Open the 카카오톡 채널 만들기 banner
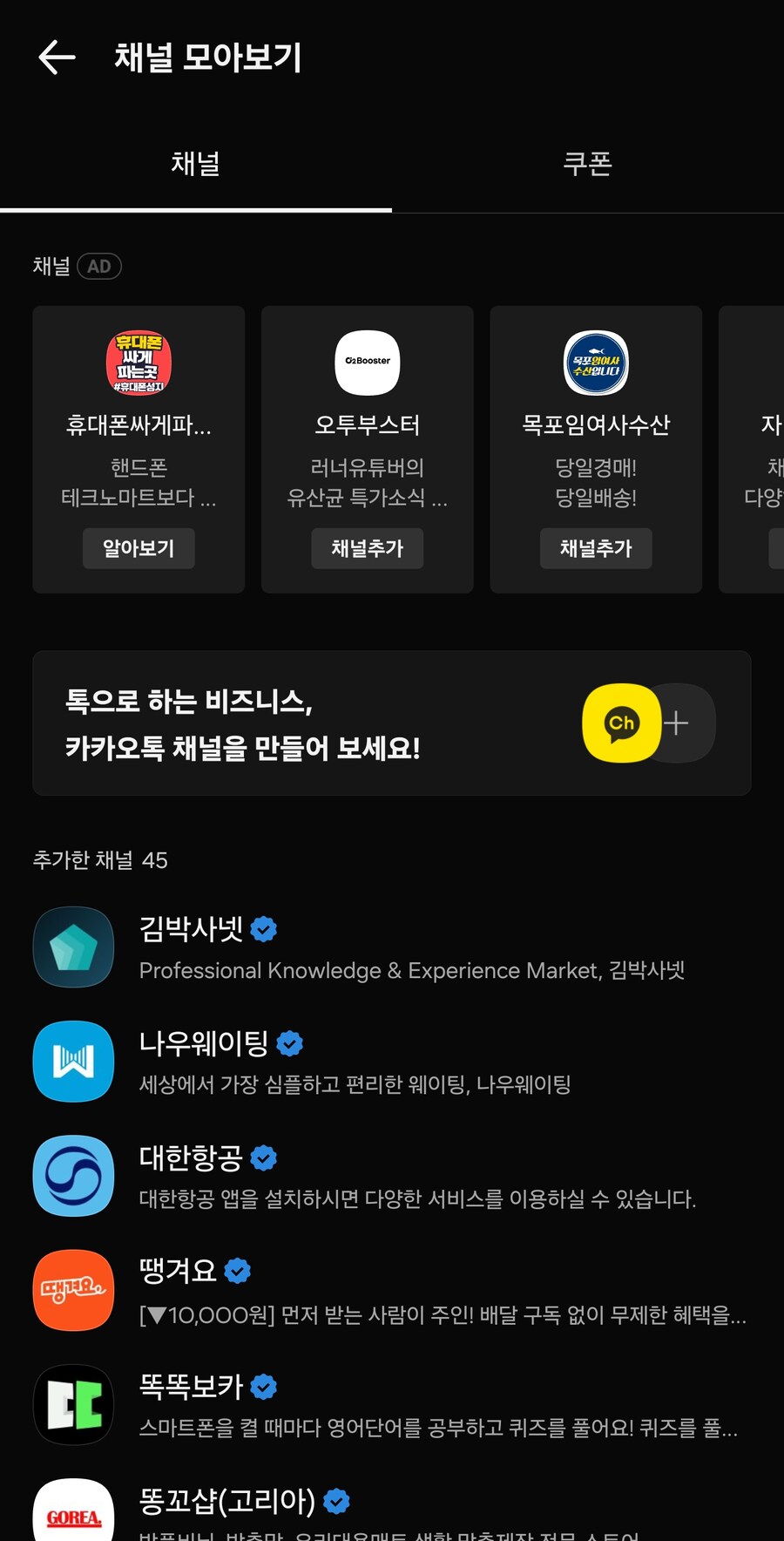The width and height of the screenshot is (784, 1541). point(391,723)
